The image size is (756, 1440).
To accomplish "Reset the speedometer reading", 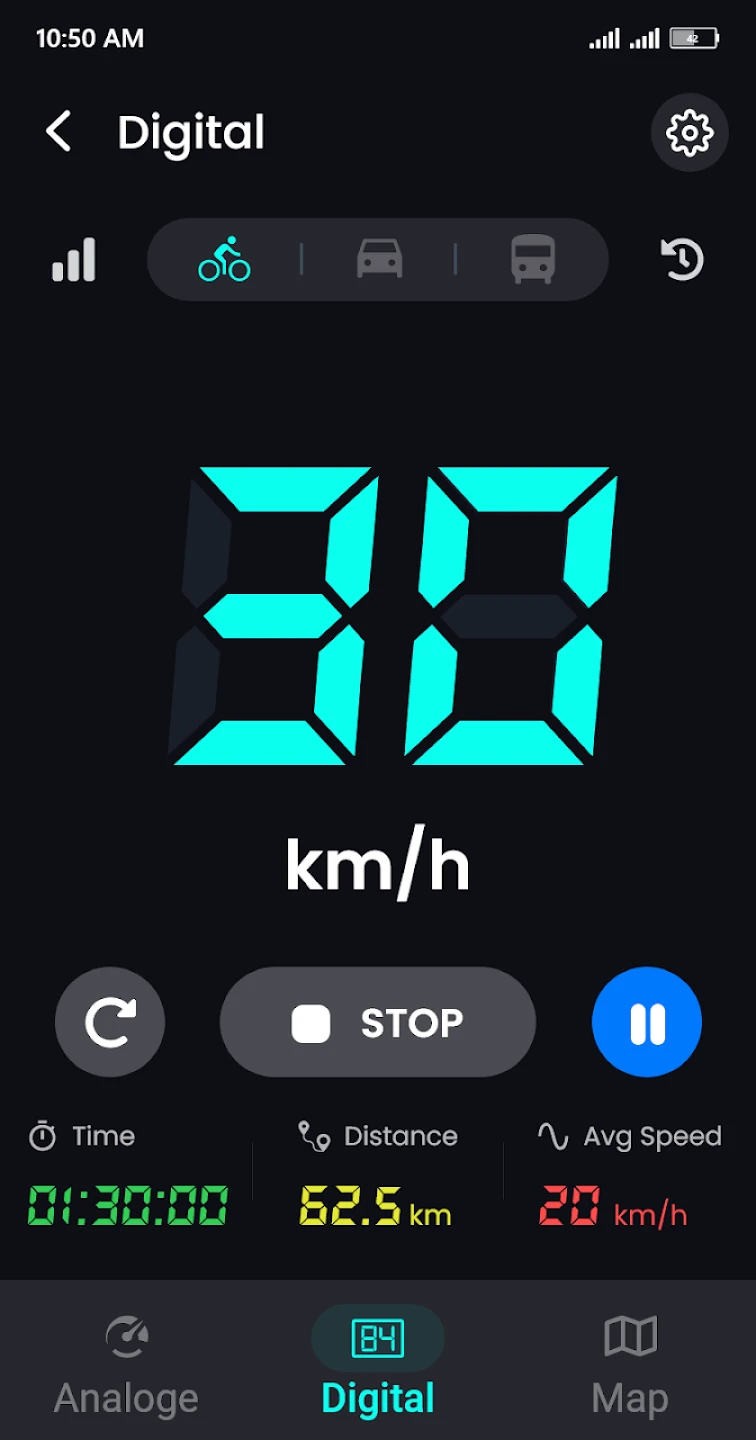I will point(110,1022).
